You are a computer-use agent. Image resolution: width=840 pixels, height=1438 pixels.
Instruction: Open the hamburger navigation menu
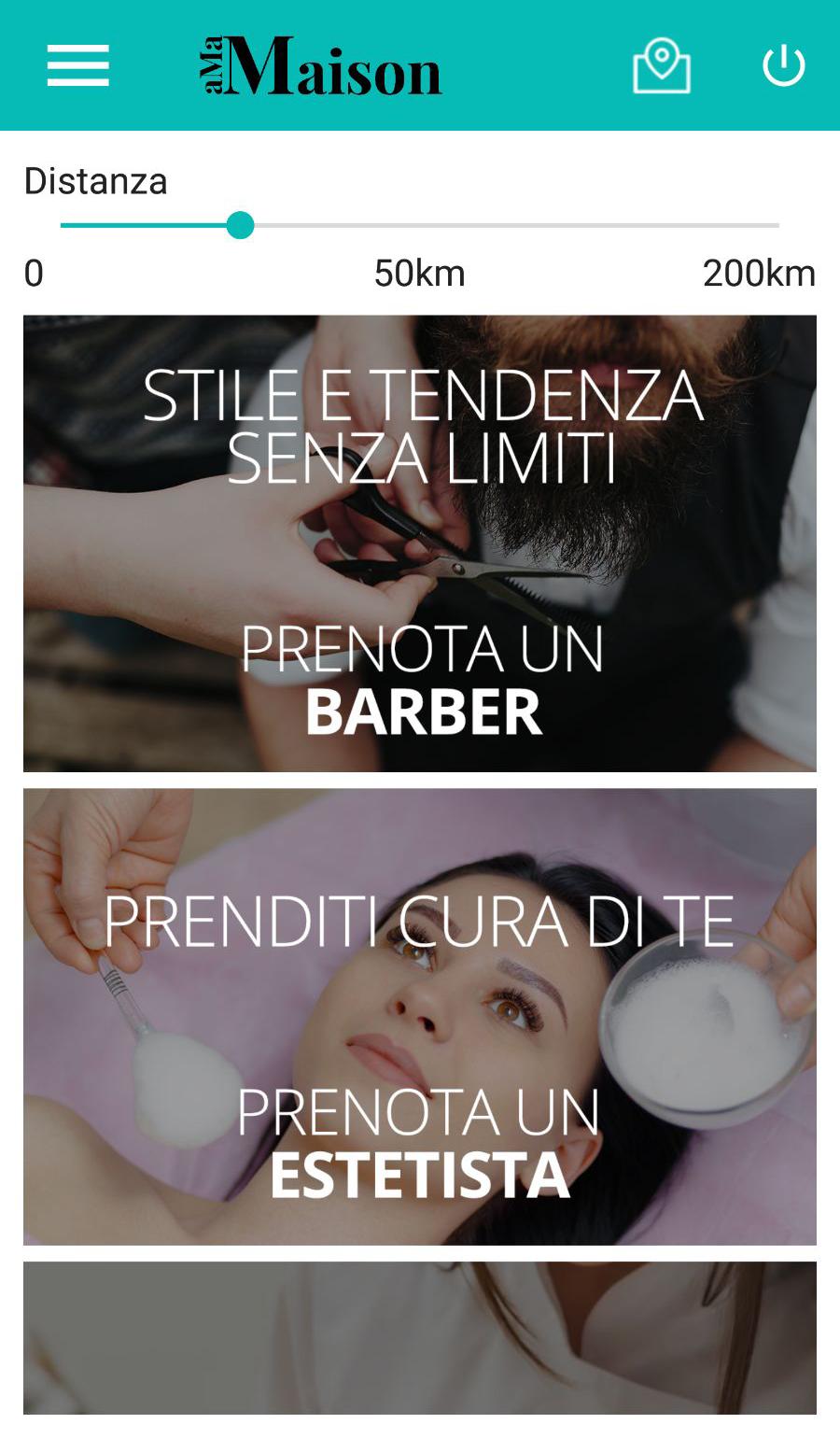pyautogui.click(x=78, y=66)
